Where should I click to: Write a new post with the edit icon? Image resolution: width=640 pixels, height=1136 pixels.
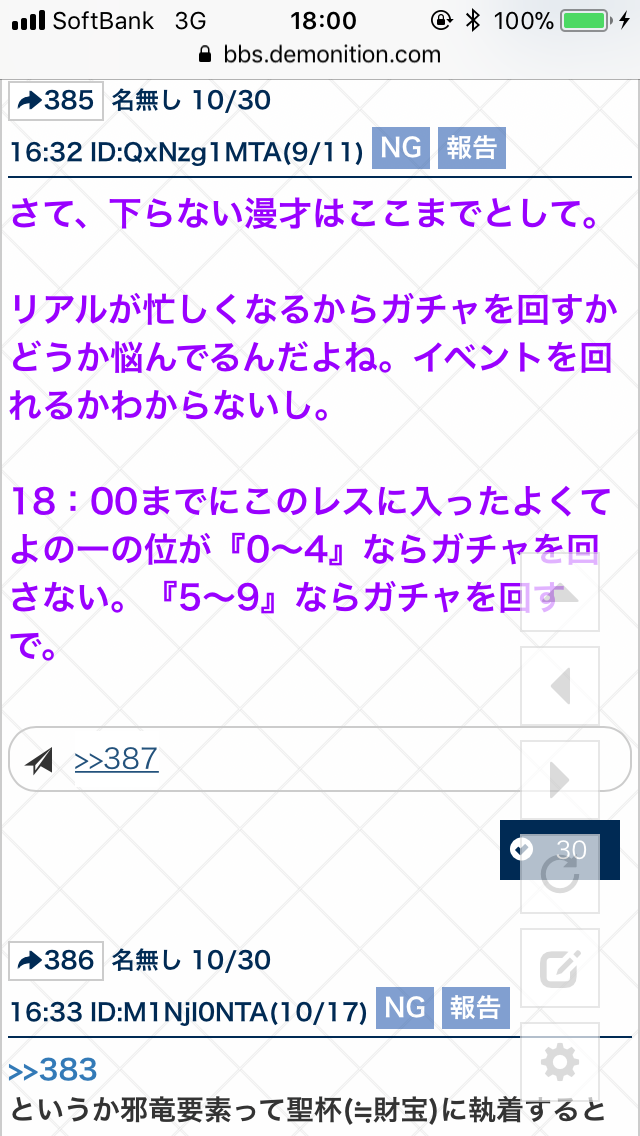pyautogui.click(x=560, y=968)
